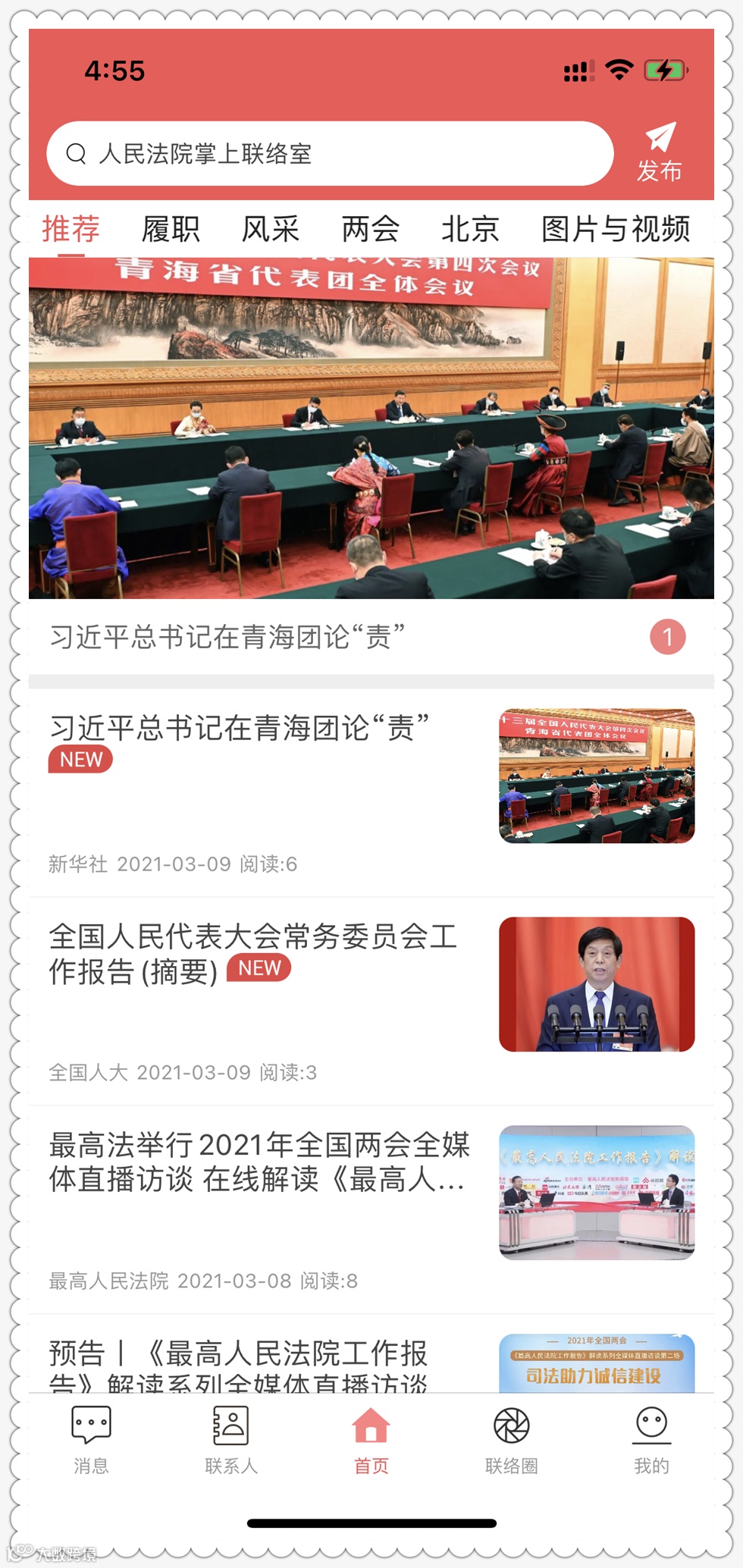Select the 推荐 tab
Viewport: 743px width, 1568px height.
(x=71, y=228)
